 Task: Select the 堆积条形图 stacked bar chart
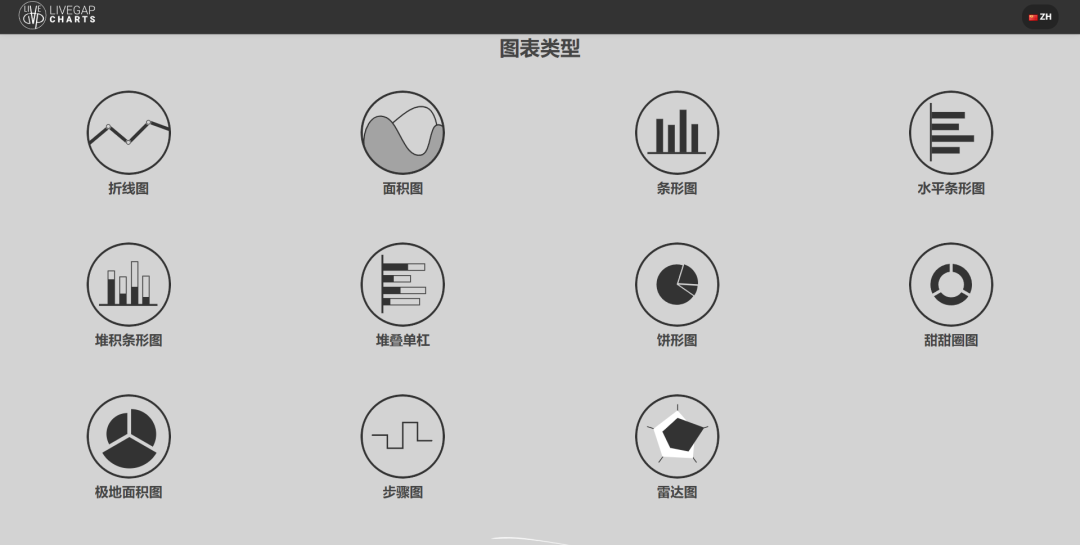coord(129,285)
